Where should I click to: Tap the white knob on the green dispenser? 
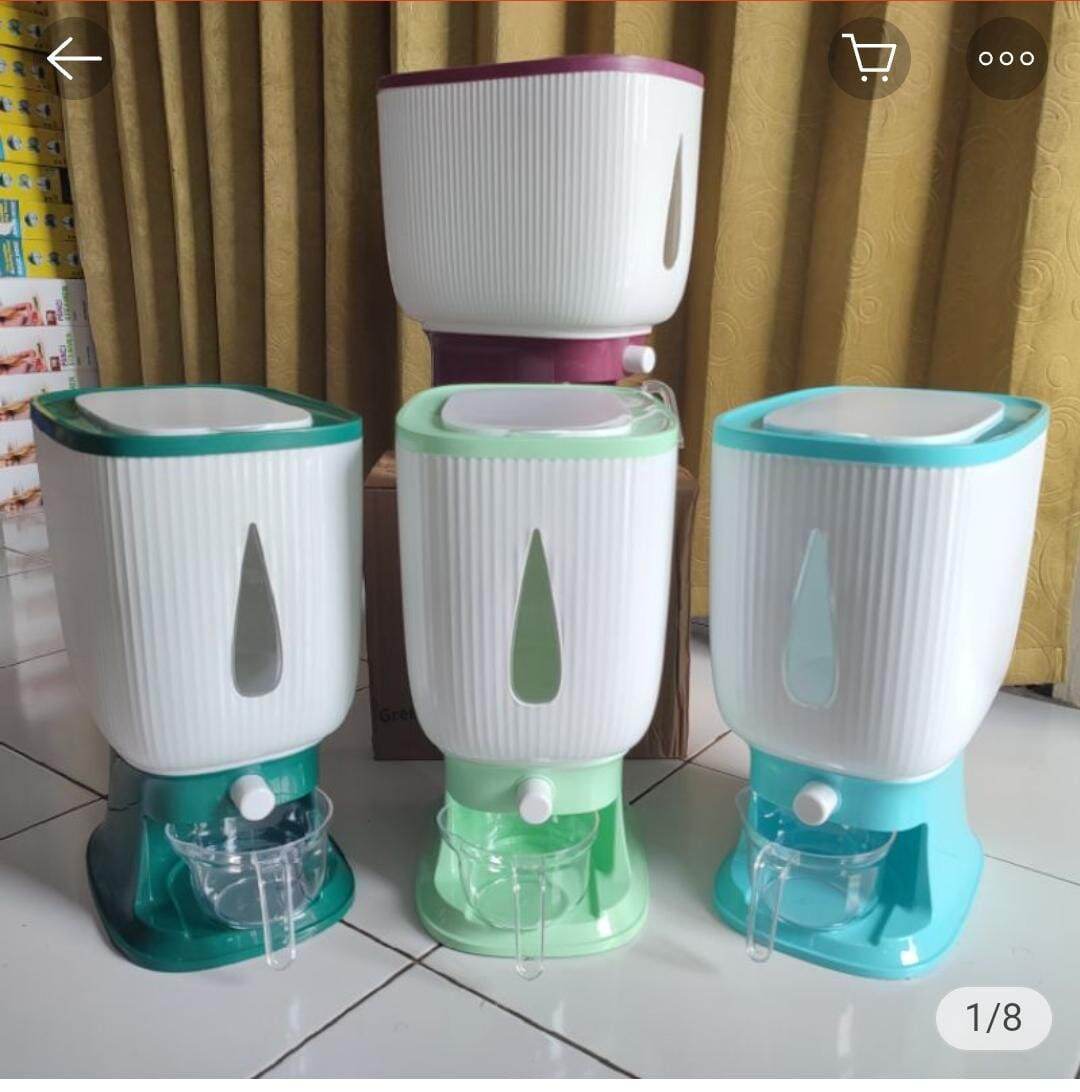pyautogui.click(x=532, y=802)
